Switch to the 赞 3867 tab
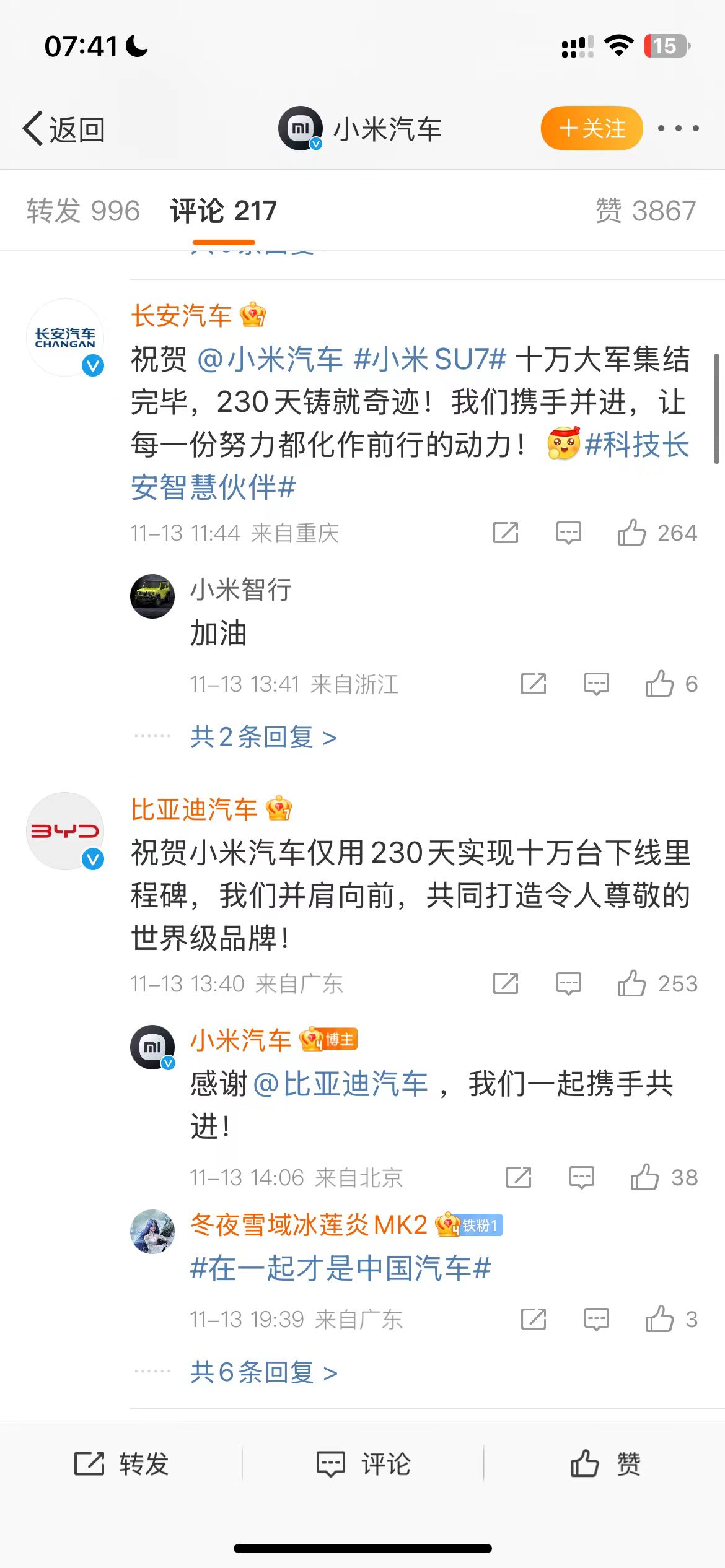Screen dimensions: 725x1568 pos(645,211)
